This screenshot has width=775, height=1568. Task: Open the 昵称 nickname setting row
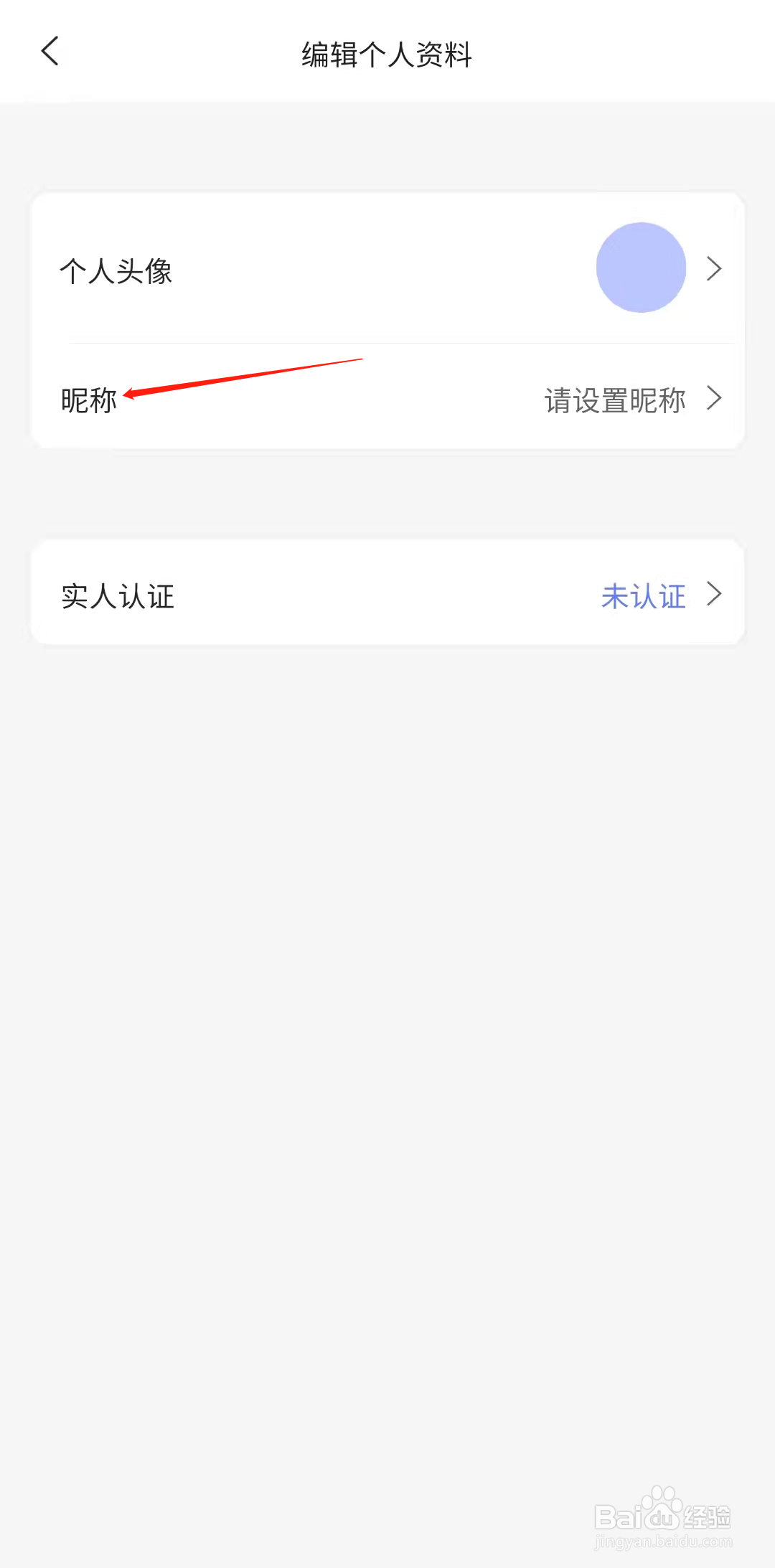(x=387, y=398)
